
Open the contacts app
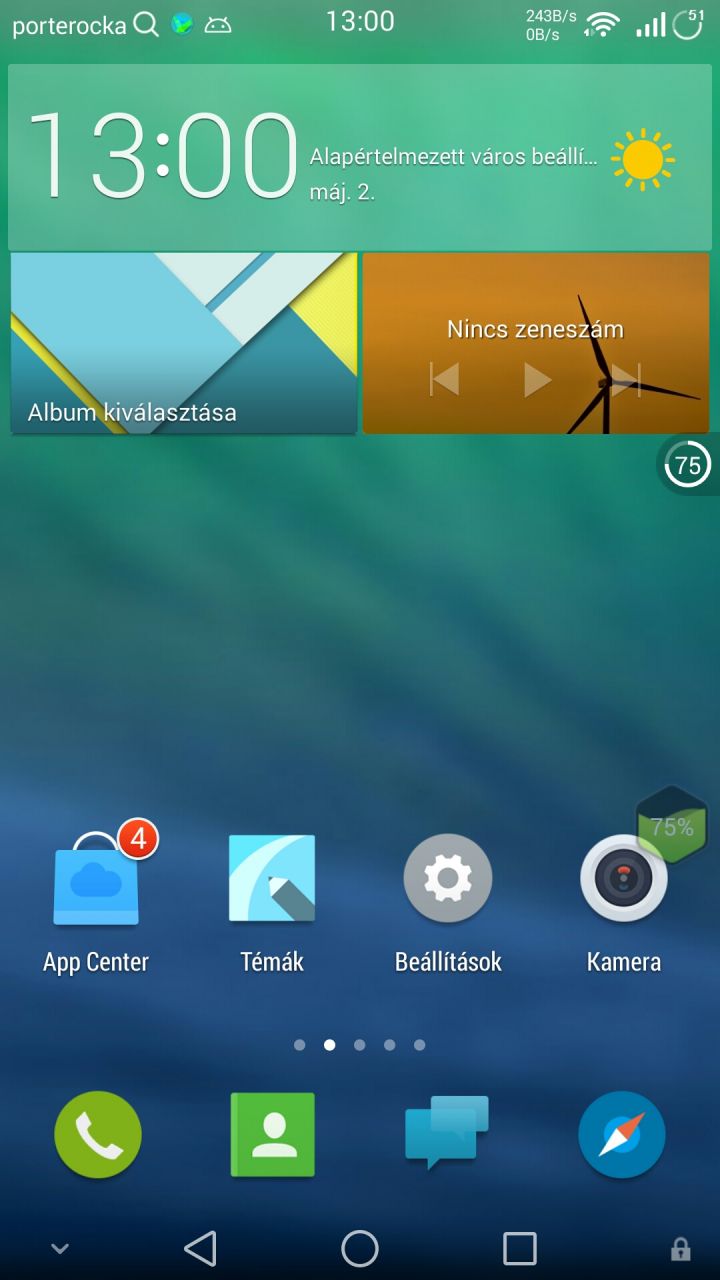pos(272,1134)
